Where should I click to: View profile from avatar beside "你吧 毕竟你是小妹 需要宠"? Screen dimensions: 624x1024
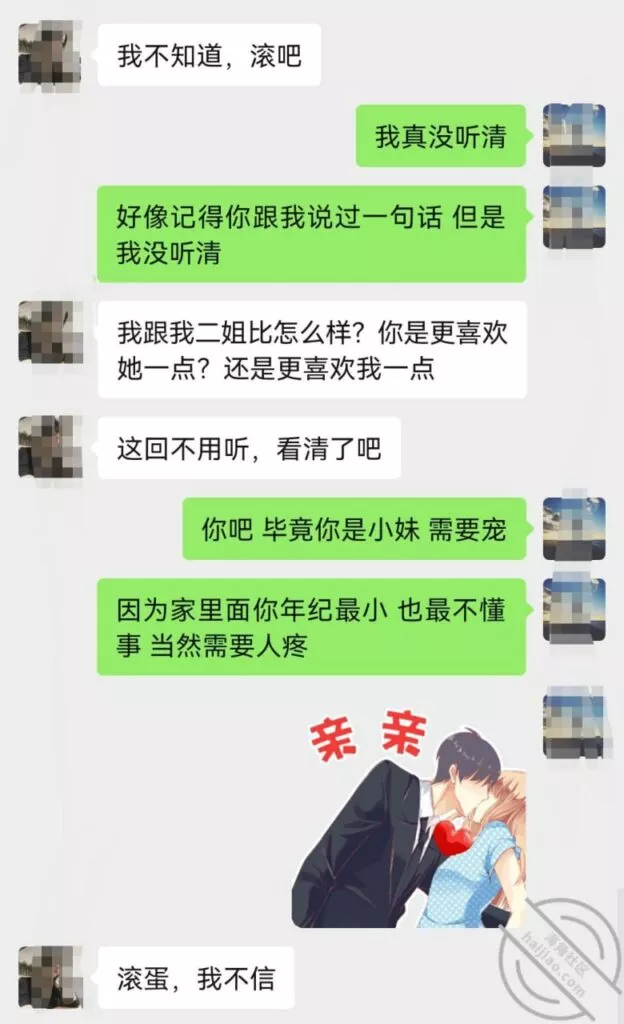(x=574, y=528)
